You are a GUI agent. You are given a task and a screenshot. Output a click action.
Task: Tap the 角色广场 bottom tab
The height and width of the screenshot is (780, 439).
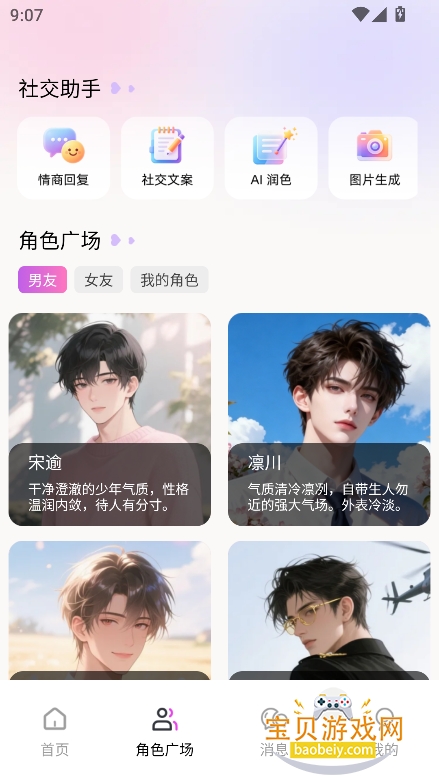coord(165,731)
